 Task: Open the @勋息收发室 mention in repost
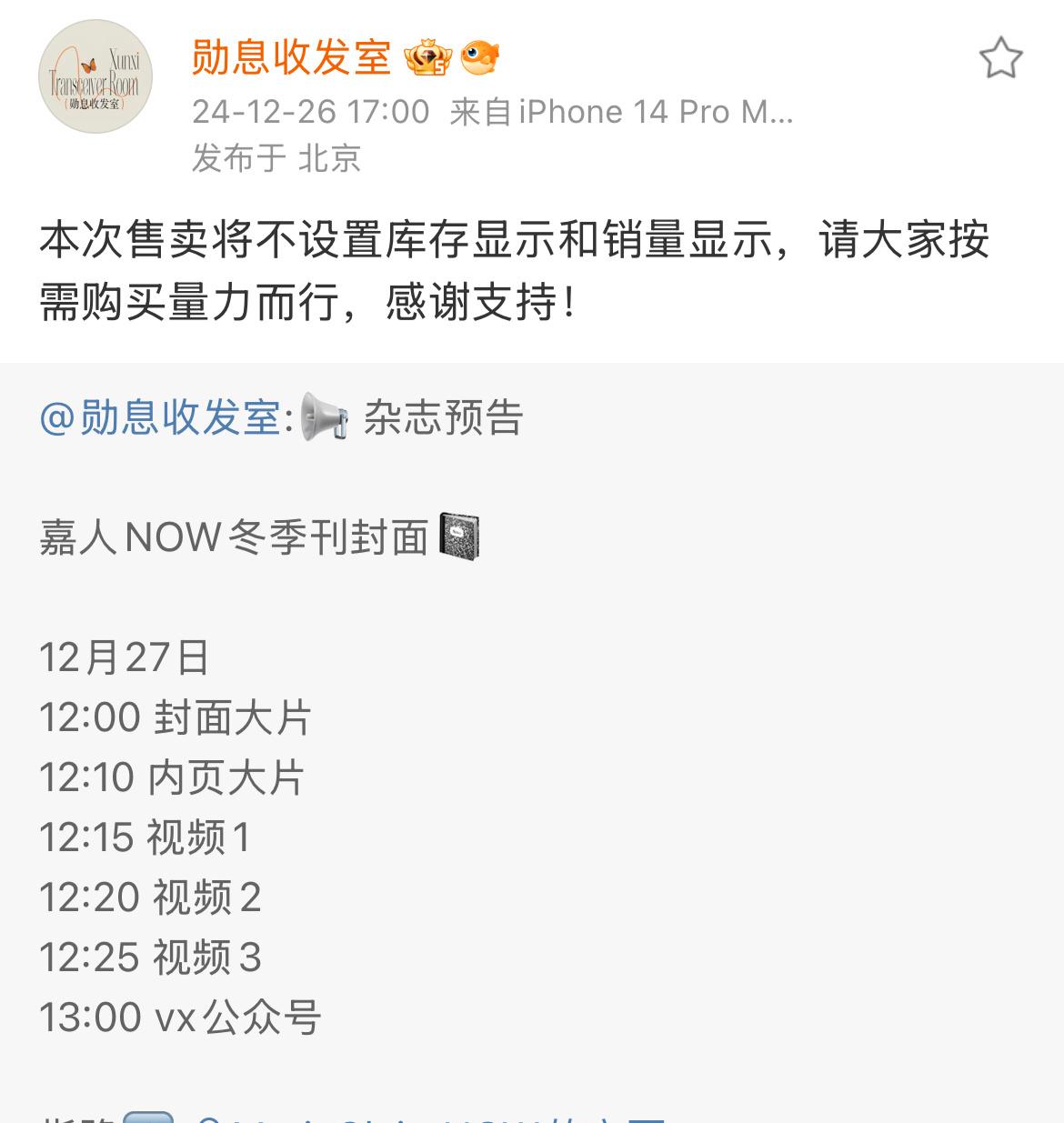coord(160,418)
